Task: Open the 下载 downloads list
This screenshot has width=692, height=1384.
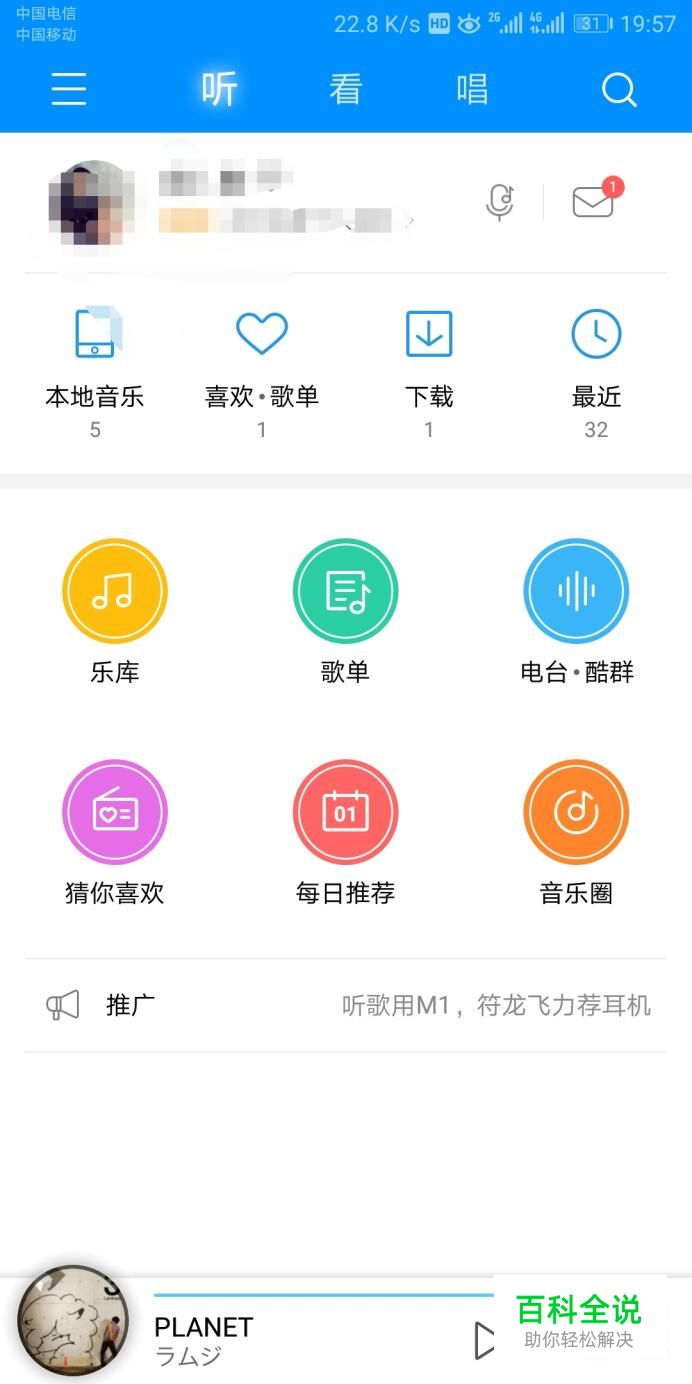Action: click(x=429, y=360)
